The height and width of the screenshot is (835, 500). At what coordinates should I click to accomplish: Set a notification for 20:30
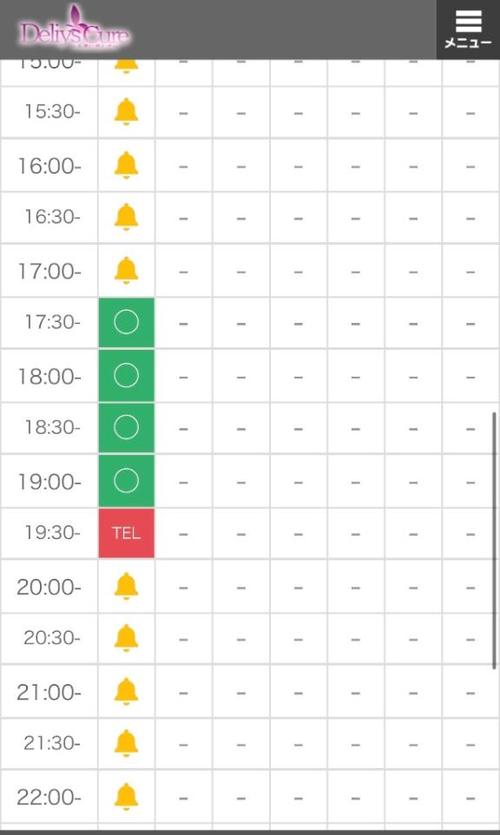pyautogui.click(x=126, y=638)
